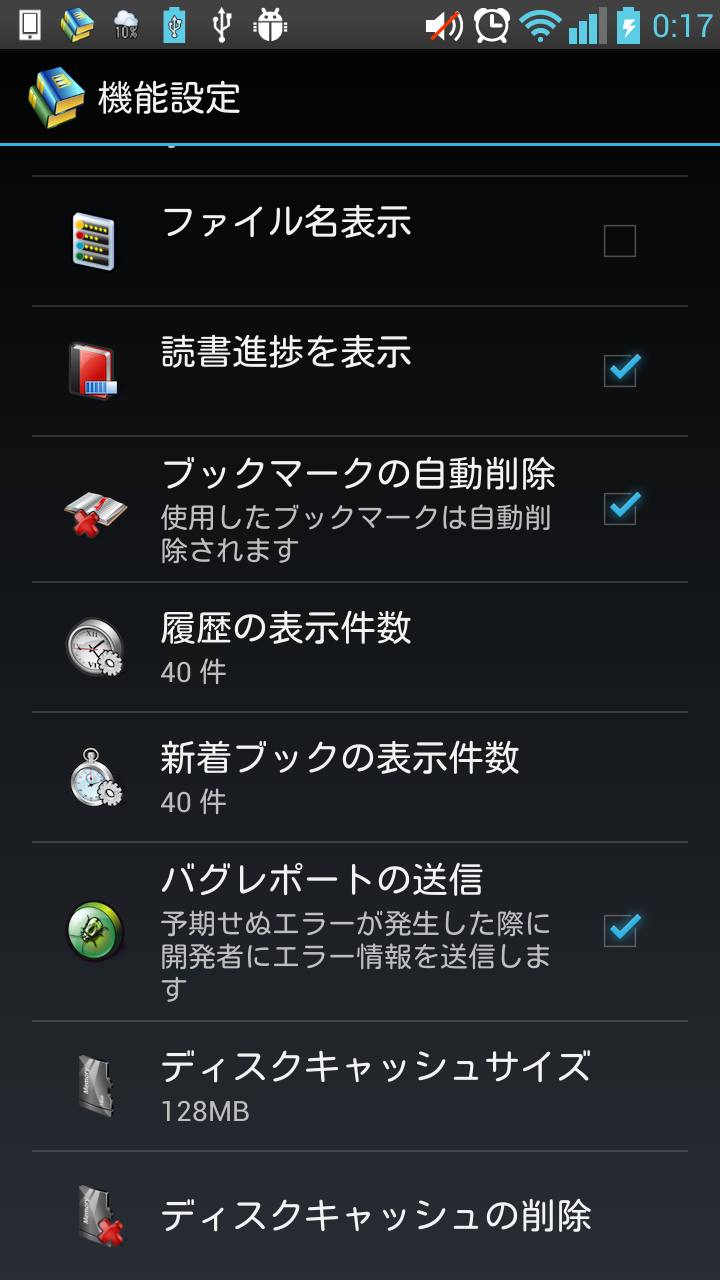Screen dimensions: 720x1280
Task: Open 履歴の表示件数 setting
Action: [360, 647]
